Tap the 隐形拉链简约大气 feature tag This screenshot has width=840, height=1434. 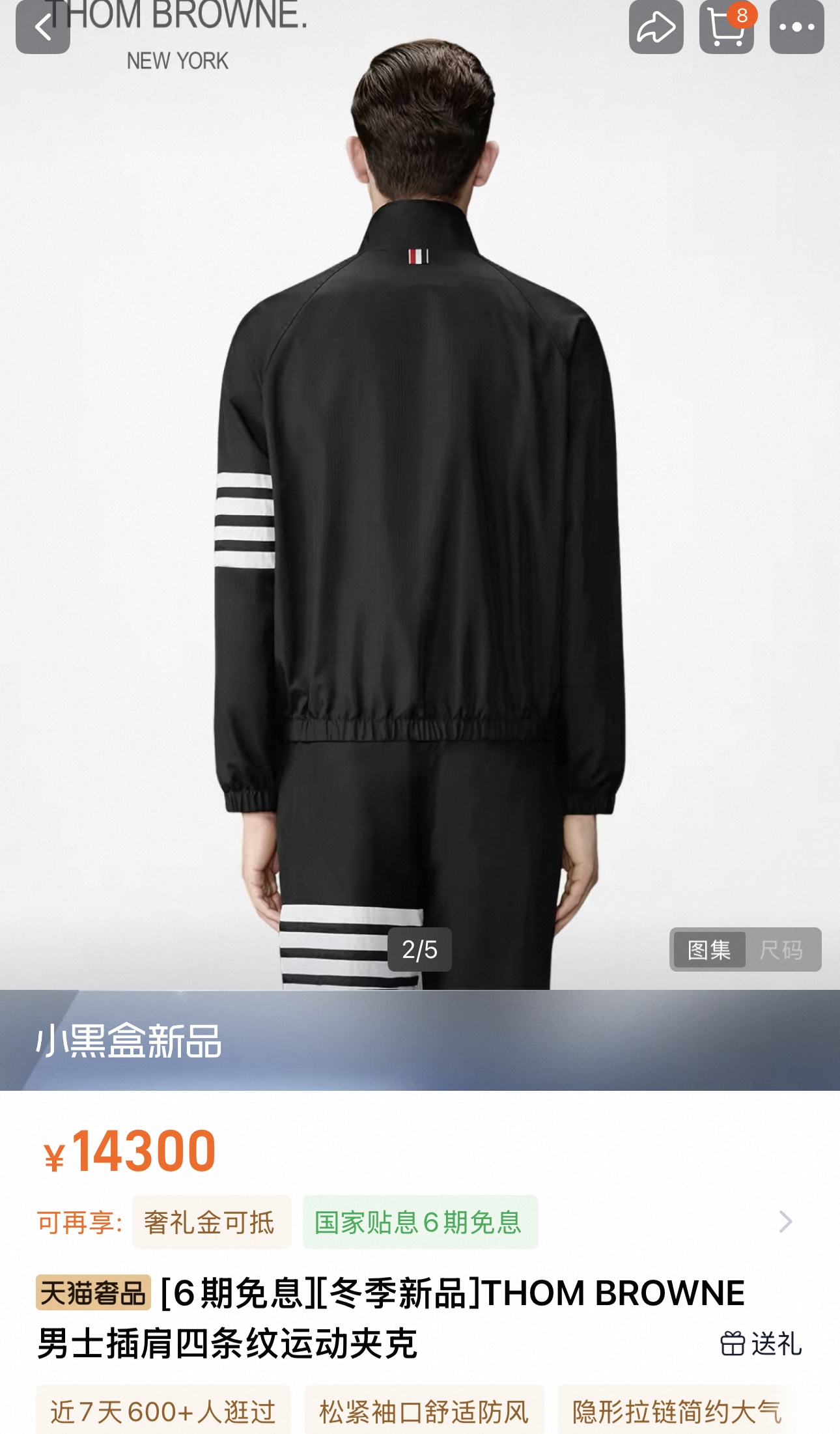677,1412
